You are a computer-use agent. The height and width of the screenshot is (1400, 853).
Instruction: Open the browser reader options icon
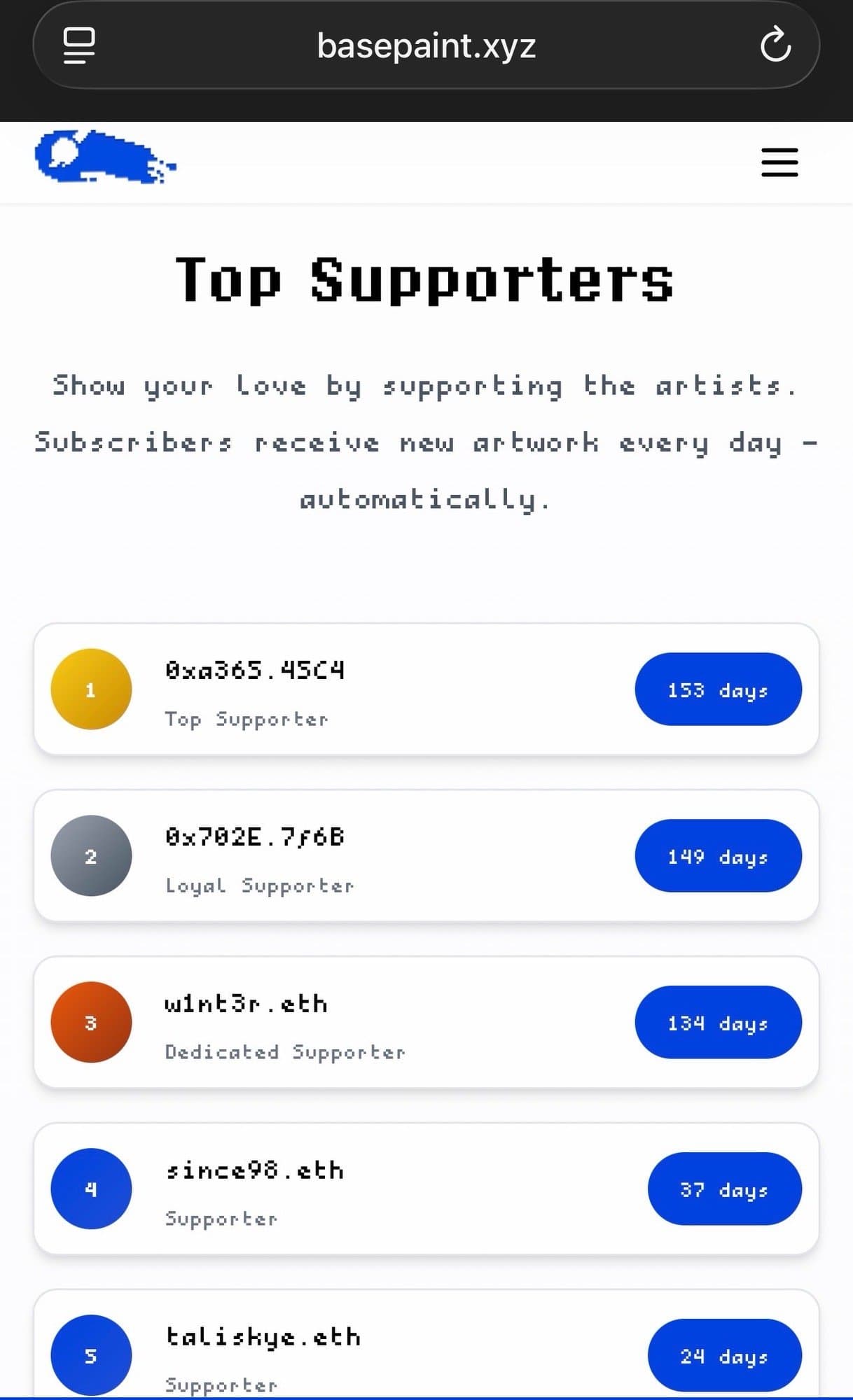(x=79, y=45)
